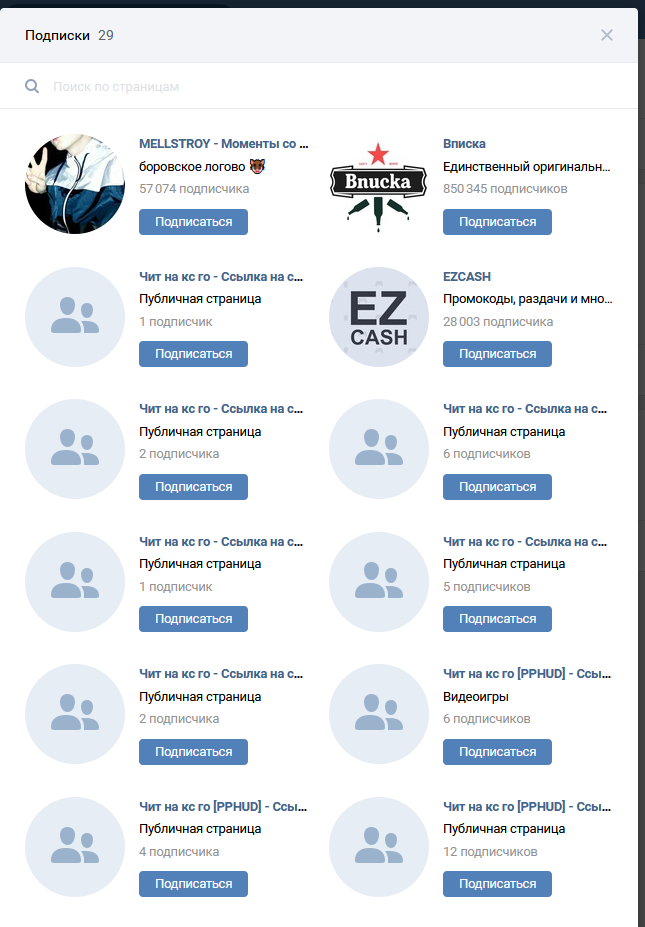Subscribe to the EZCASH page
Viewport: 645px width, 927px height.
[497, 354]
